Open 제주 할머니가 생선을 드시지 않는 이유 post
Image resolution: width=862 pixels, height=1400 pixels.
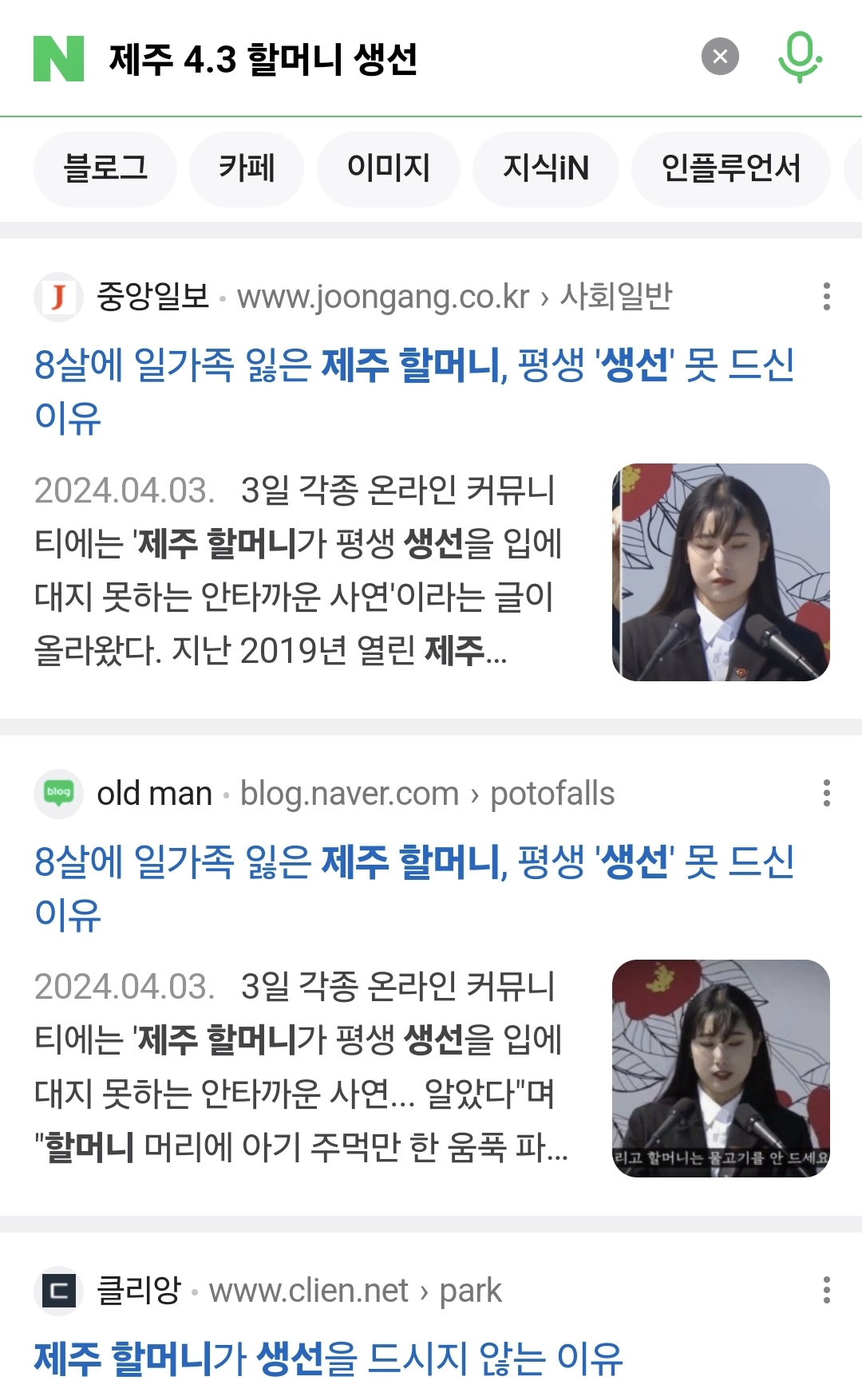(x=327, y=1358)
